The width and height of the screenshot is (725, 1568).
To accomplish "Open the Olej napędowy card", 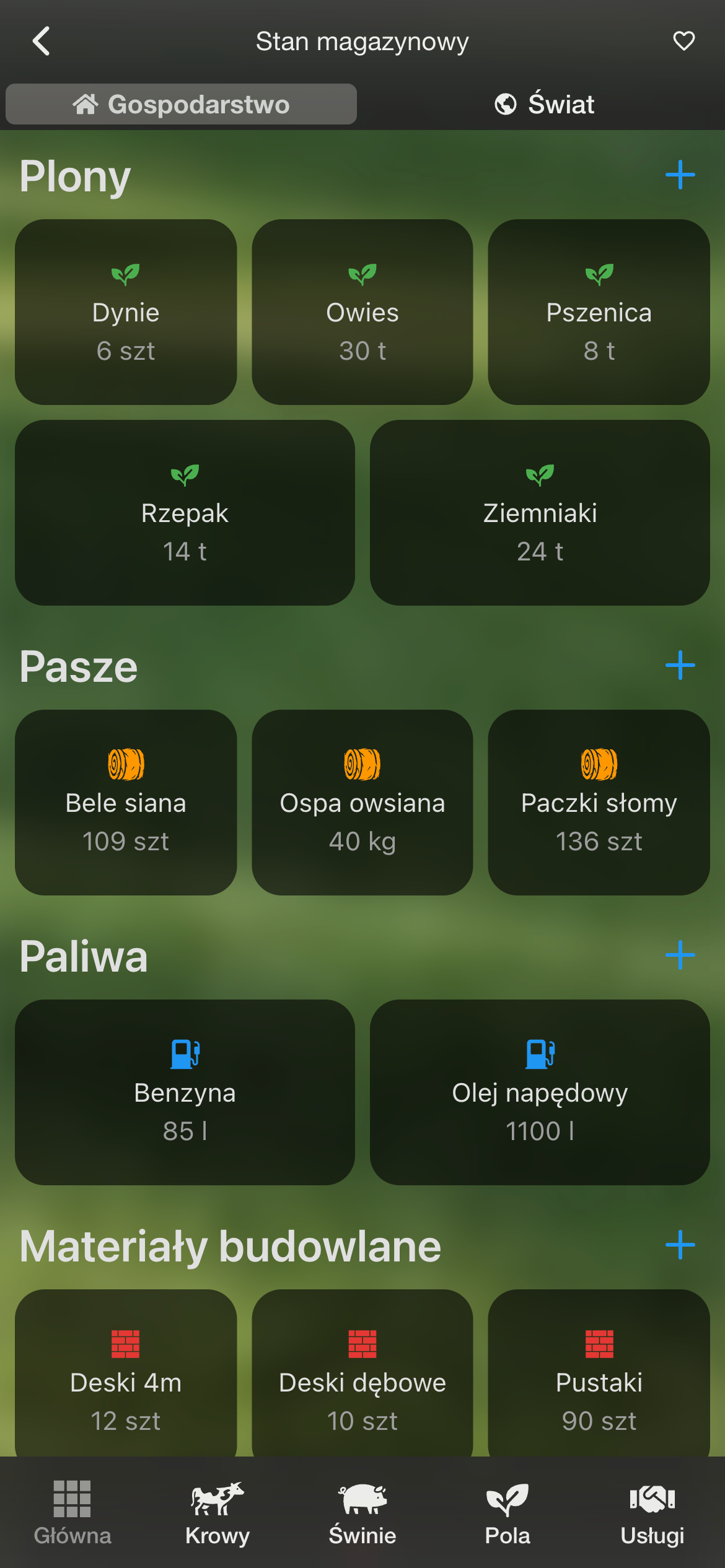I will pyautogui.click(x=540, y=1092).
